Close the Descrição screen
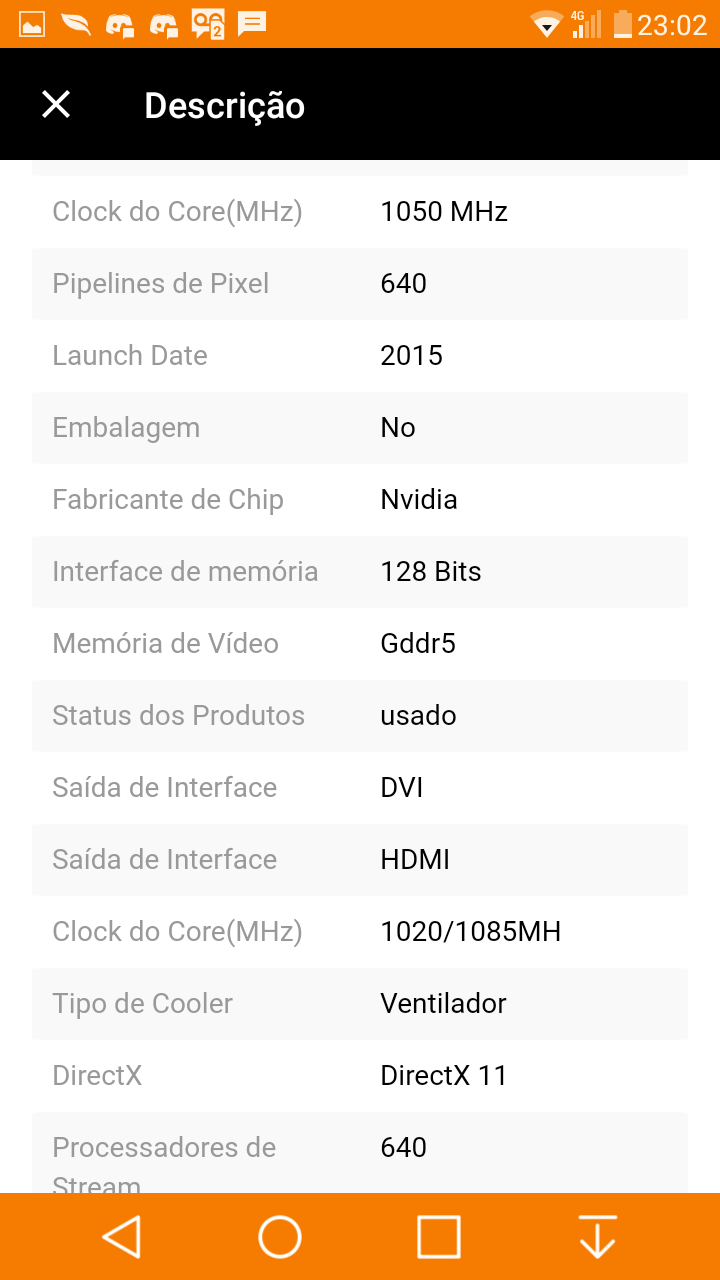 click(56, 104)
